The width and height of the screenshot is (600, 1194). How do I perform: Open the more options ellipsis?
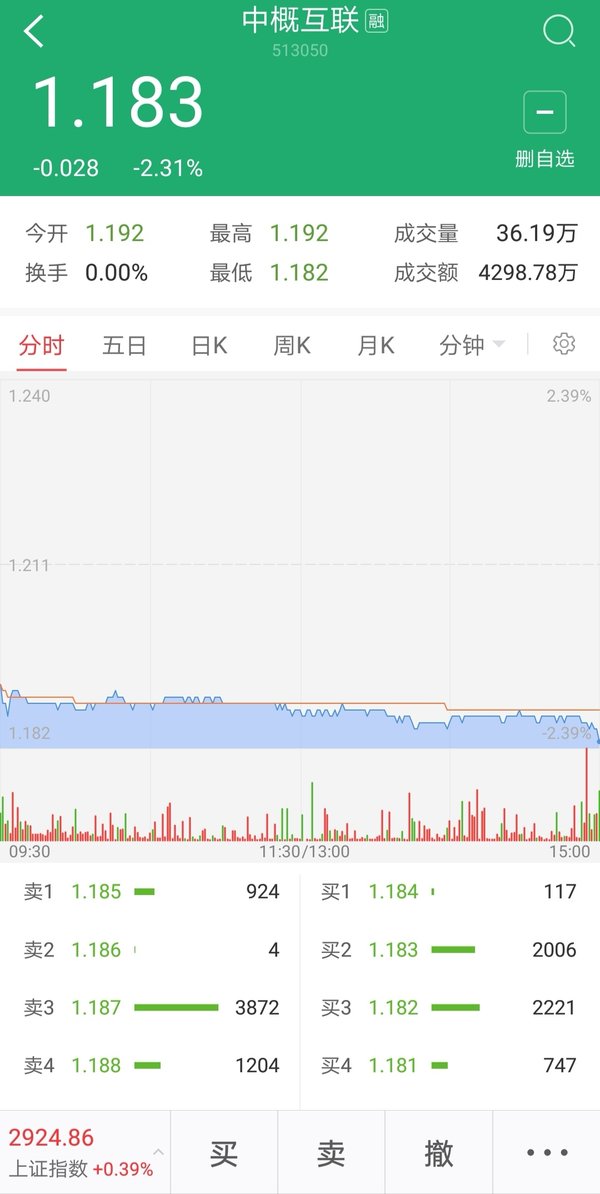[x=547, y=1152]
